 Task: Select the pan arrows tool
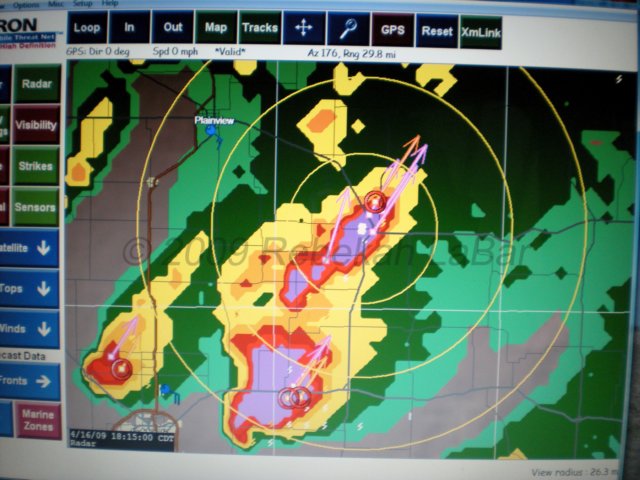[304, 29]
